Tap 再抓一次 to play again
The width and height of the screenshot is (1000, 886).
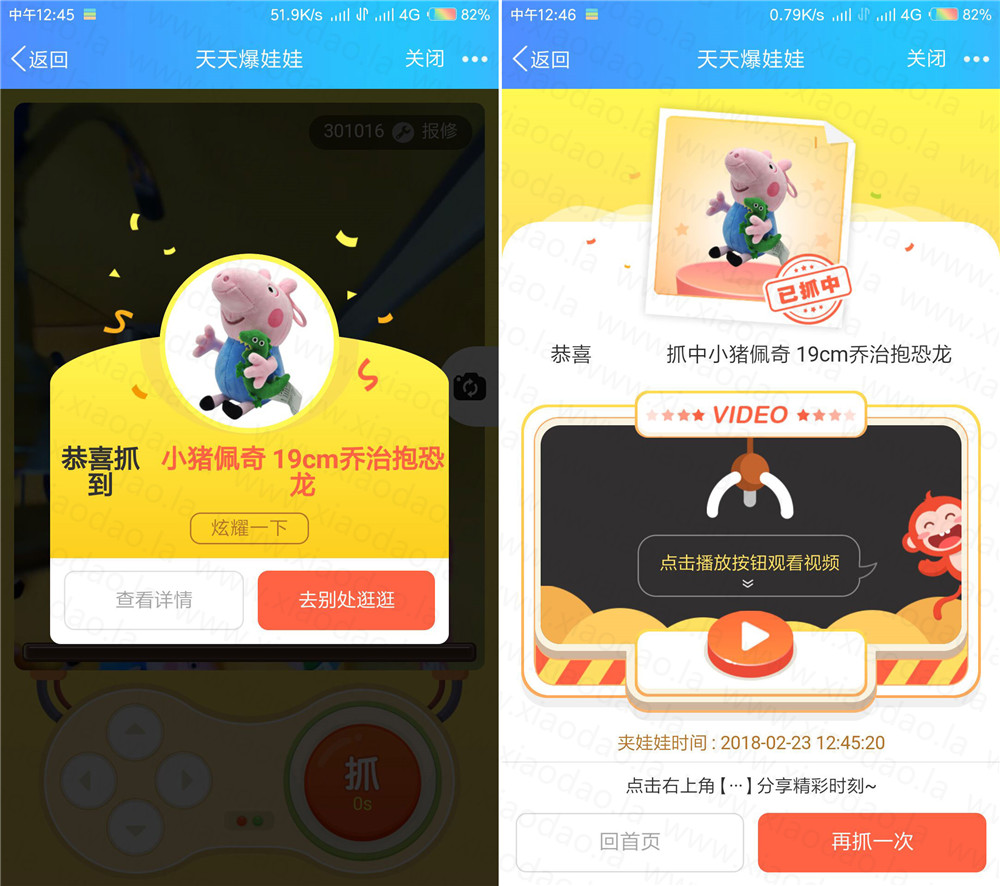click(872, 841)
